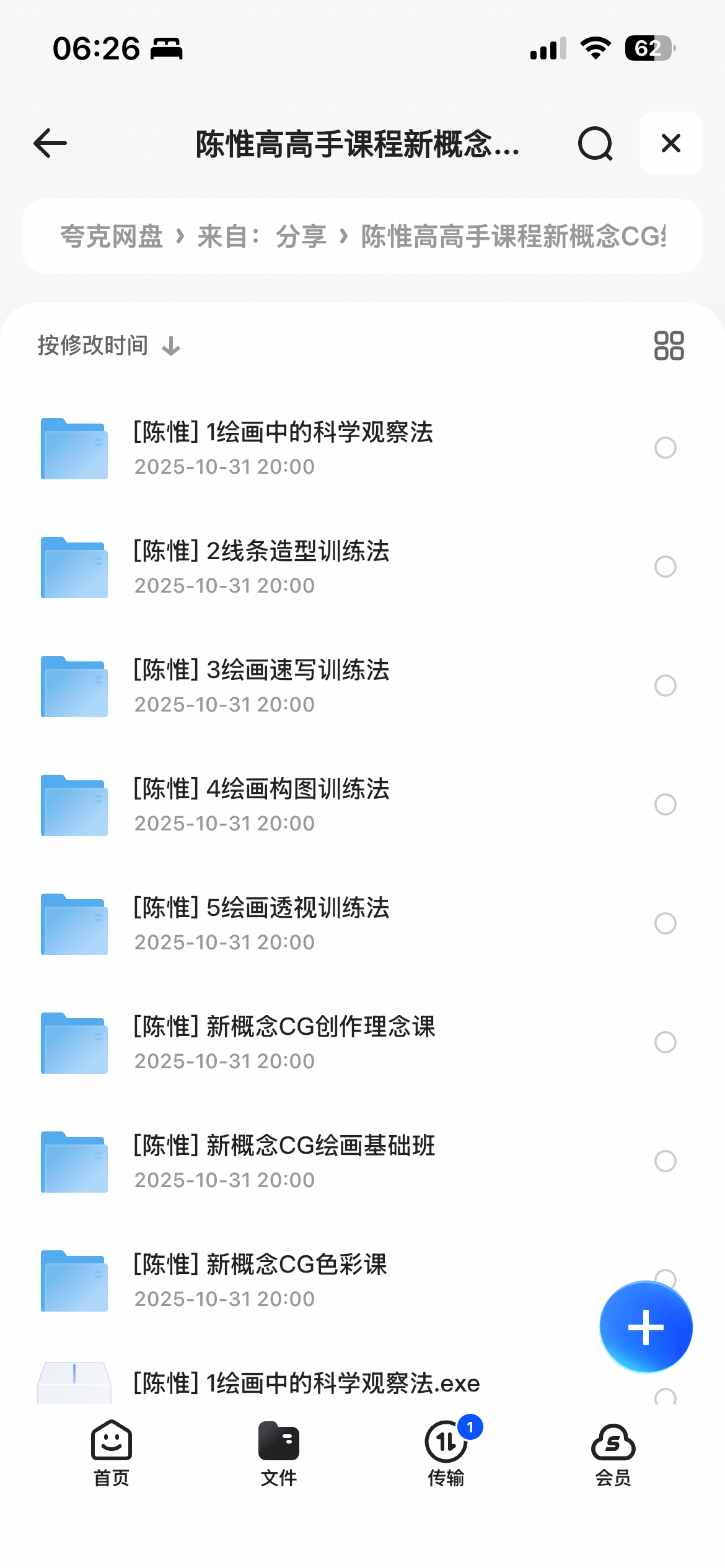Change sort order 按修改时间

tap(108, 346)
